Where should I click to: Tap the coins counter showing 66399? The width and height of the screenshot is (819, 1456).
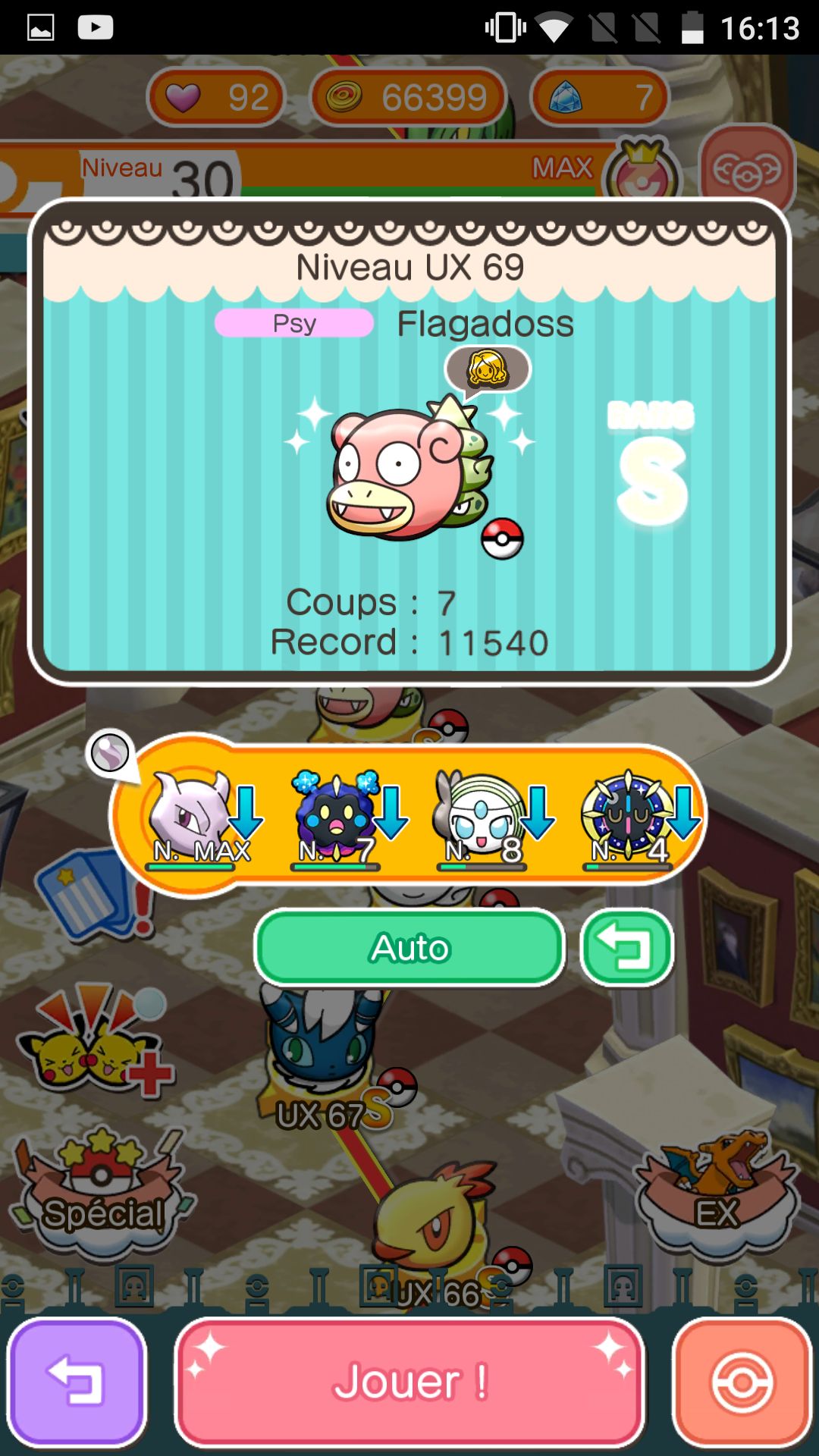click(x=408, y=97)
